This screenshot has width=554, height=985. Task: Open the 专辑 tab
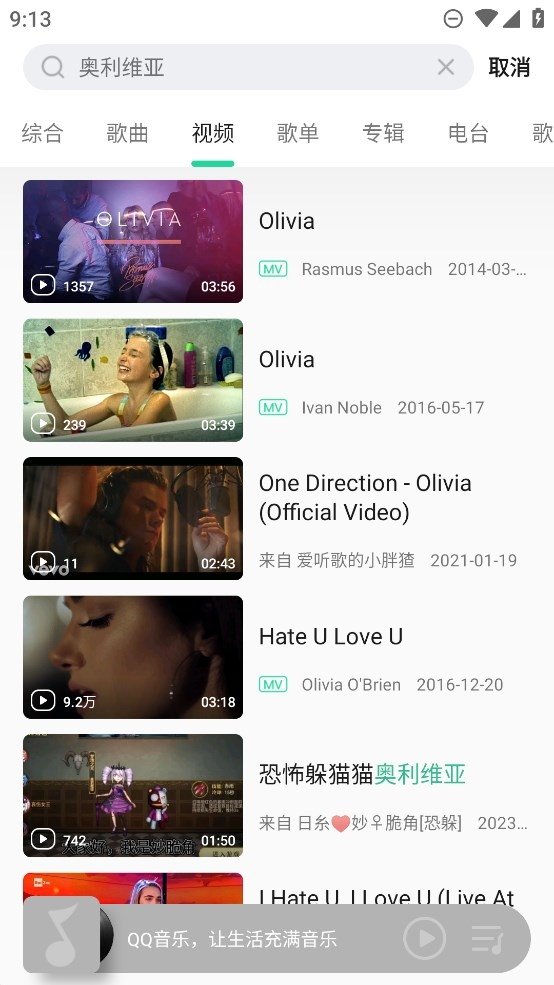(383, 133)
